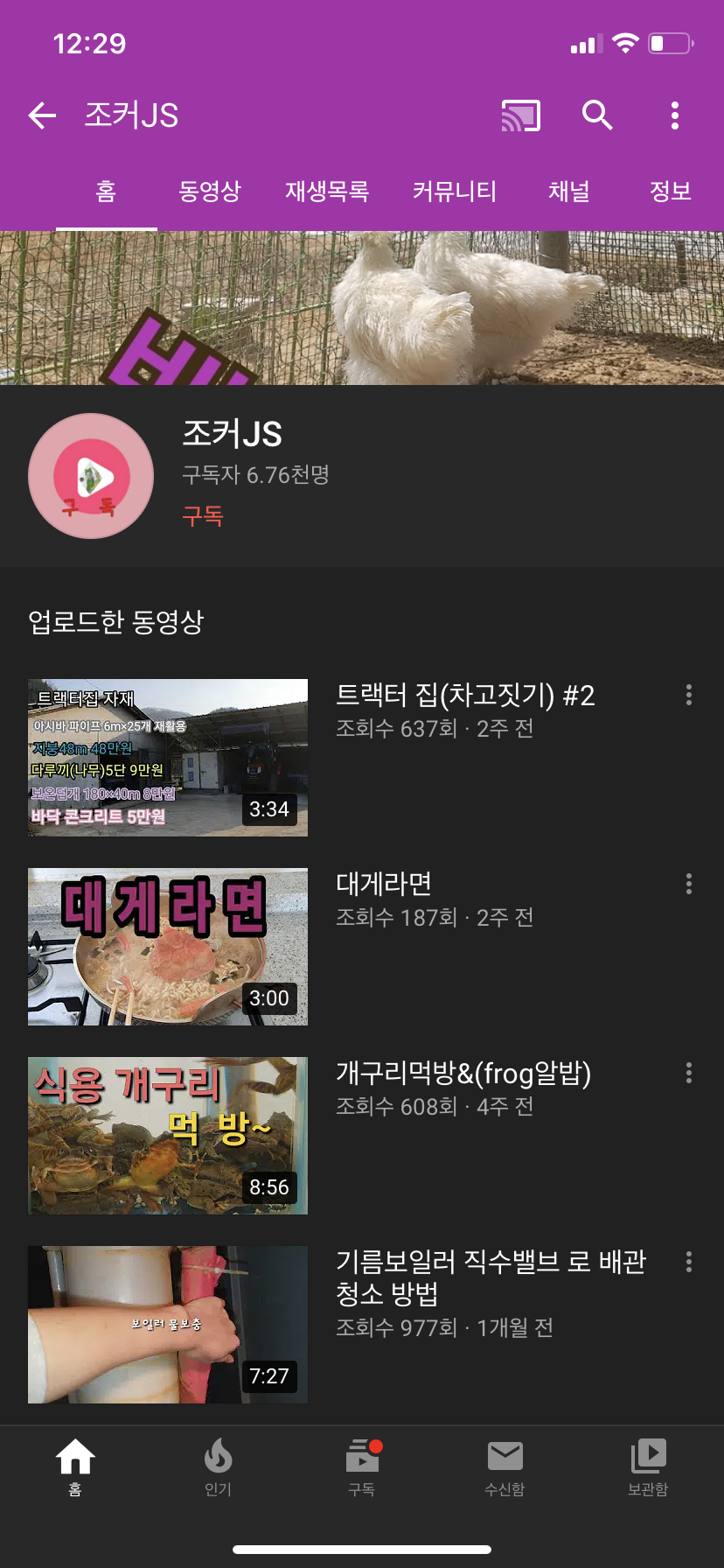The width and height of the screenshot is (724, 1568).
Task: Open the cast to device icon
Action: coord(520,115)
